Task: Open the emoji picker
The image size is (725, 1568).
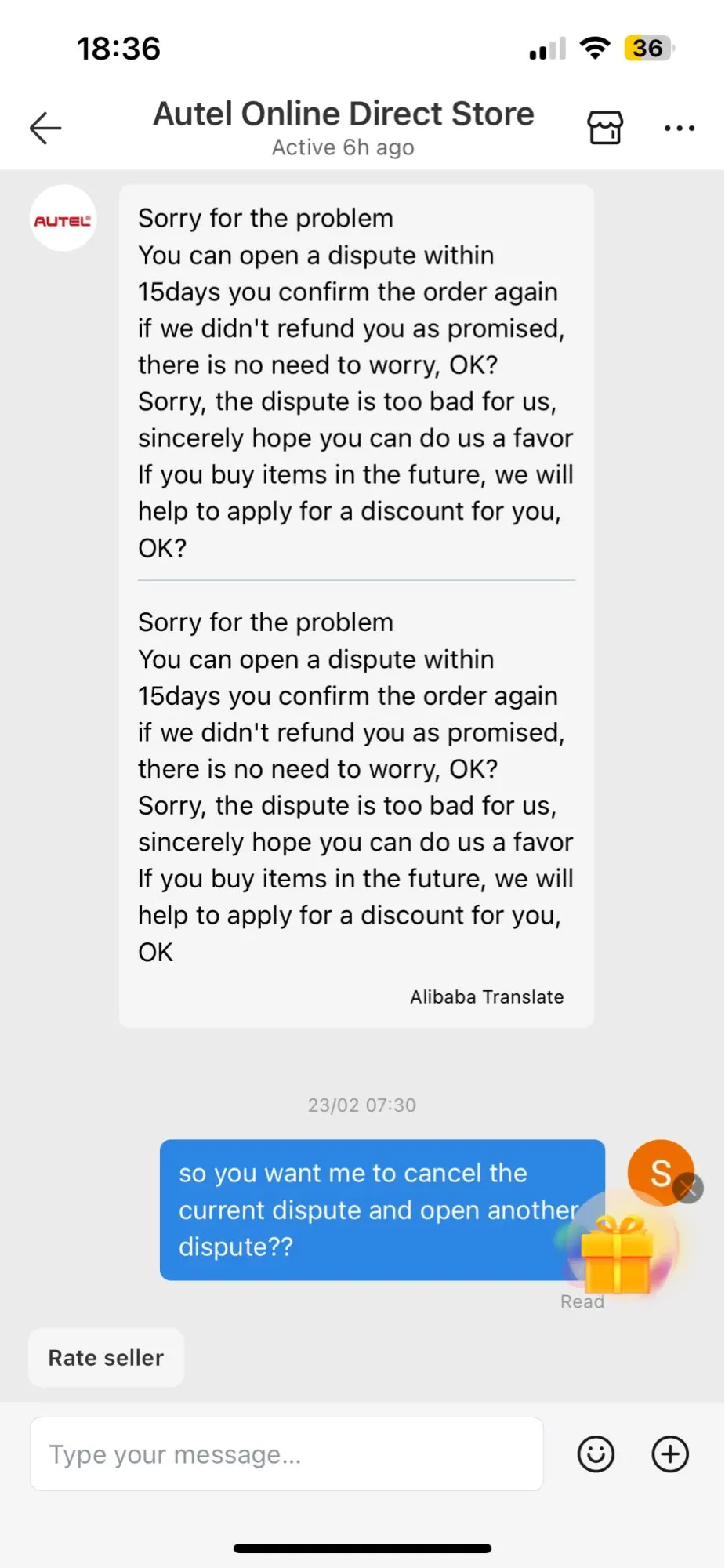Action: point(596,1454)
